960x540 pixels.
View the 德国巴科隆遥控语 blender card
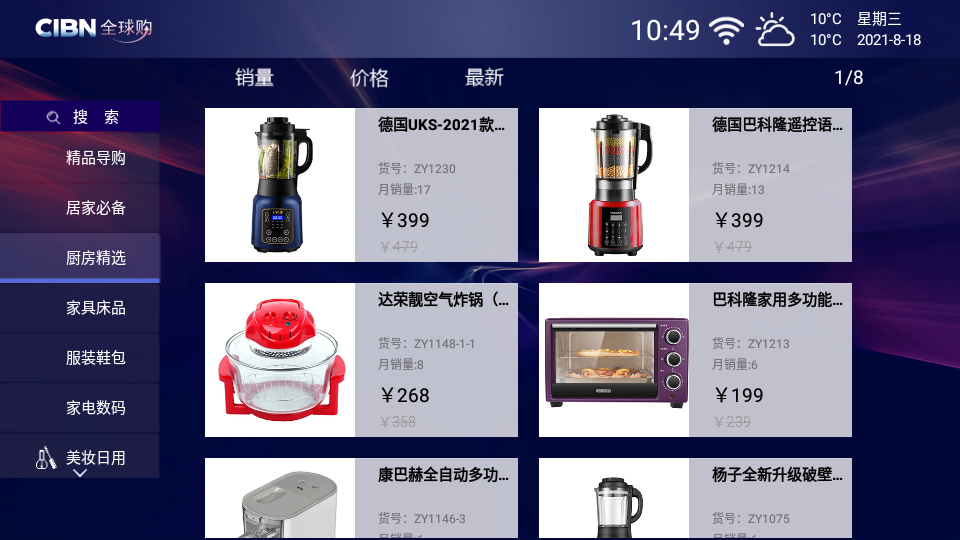pos(695,185)
